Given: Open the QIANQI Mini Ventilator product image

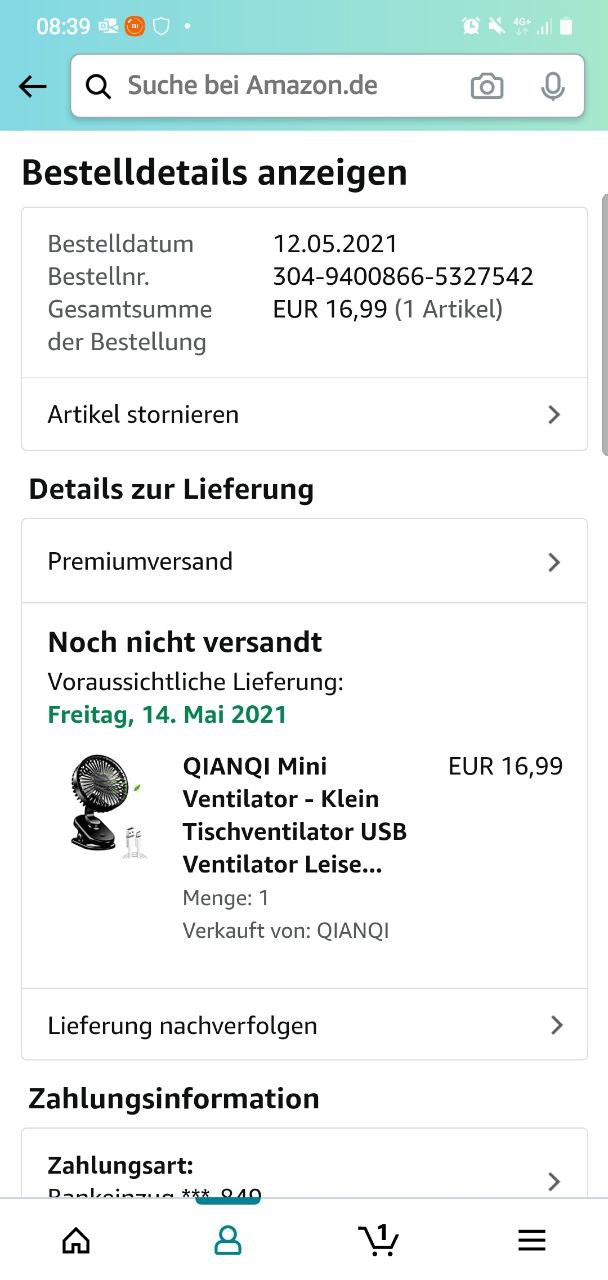Looking at the screenshot, I should pos(108,806).
